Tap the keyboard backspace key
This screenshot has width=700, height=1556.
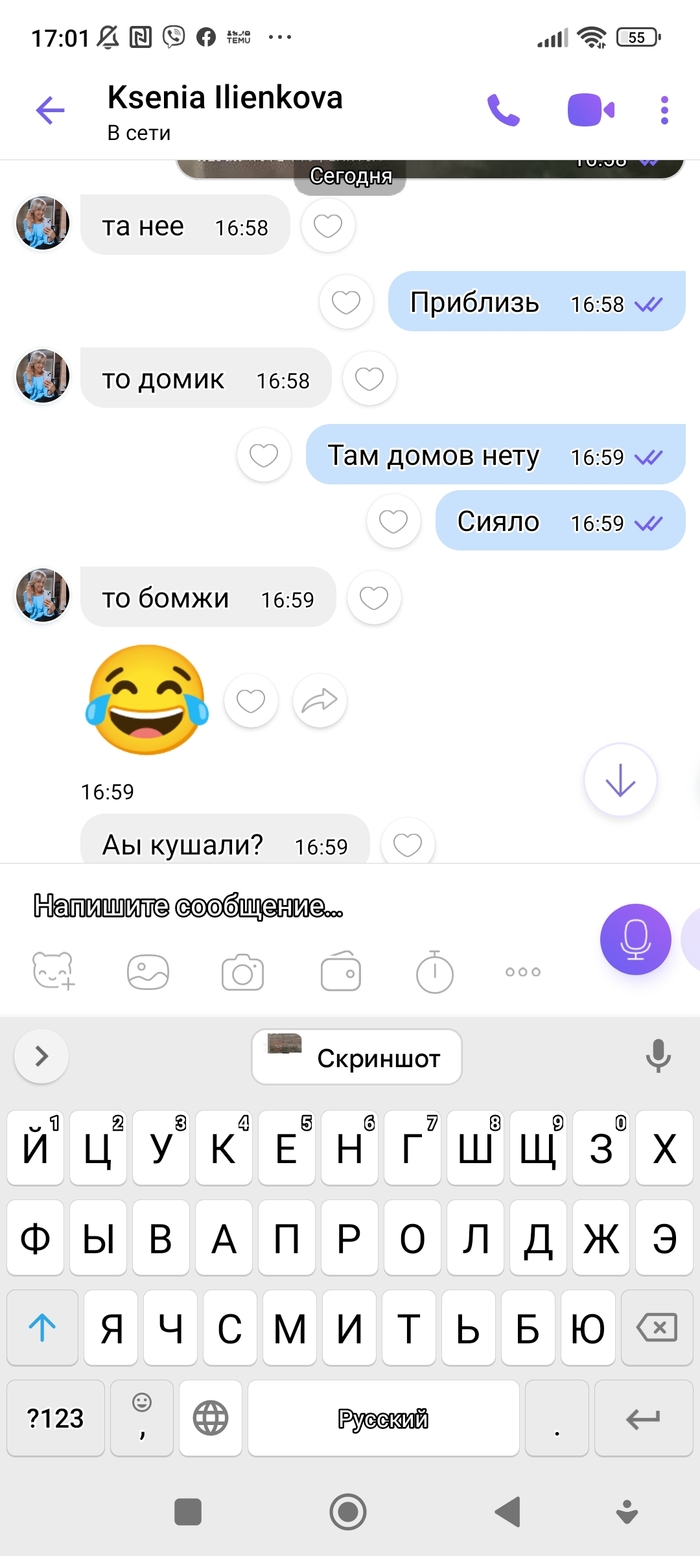pyautogui.click(x=656, y=1327)
